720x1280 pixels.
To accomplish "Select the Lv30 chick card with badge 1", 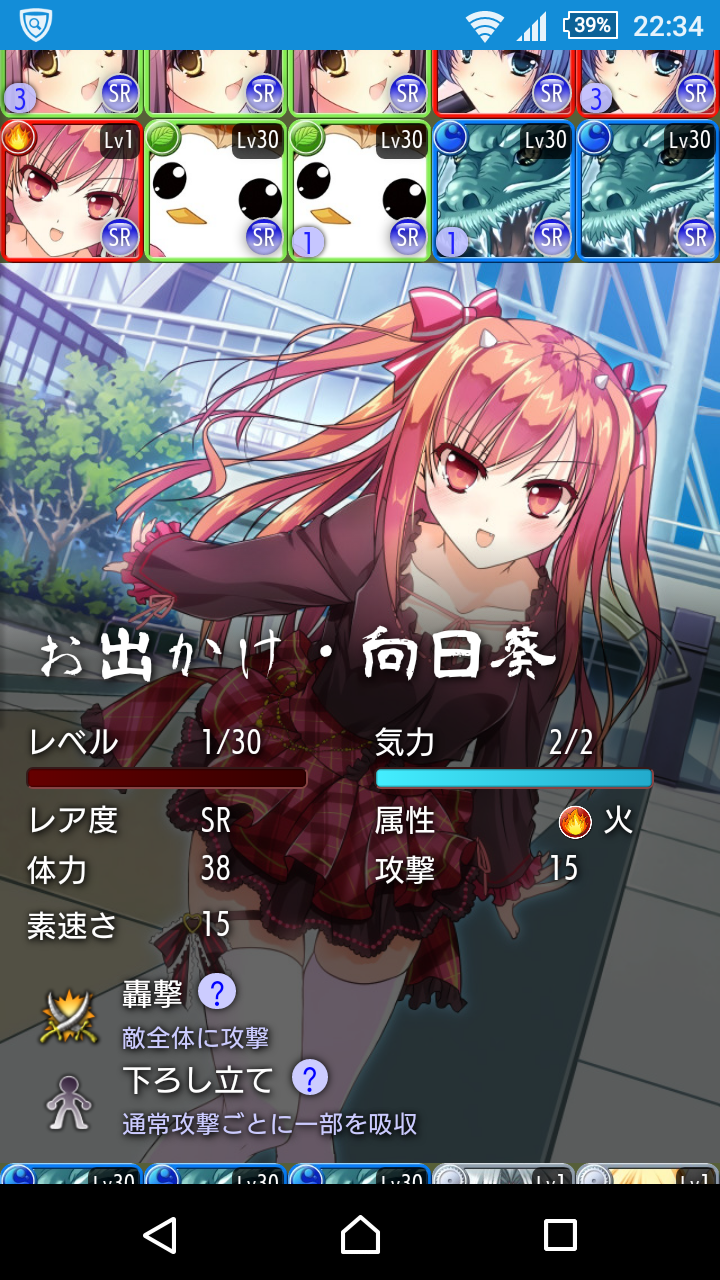I will point(360,190).
